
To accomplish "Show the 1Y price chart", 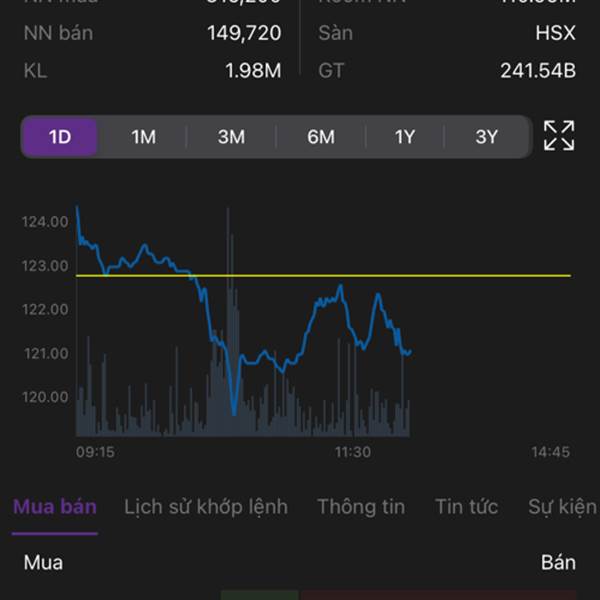I will (405, 137).
